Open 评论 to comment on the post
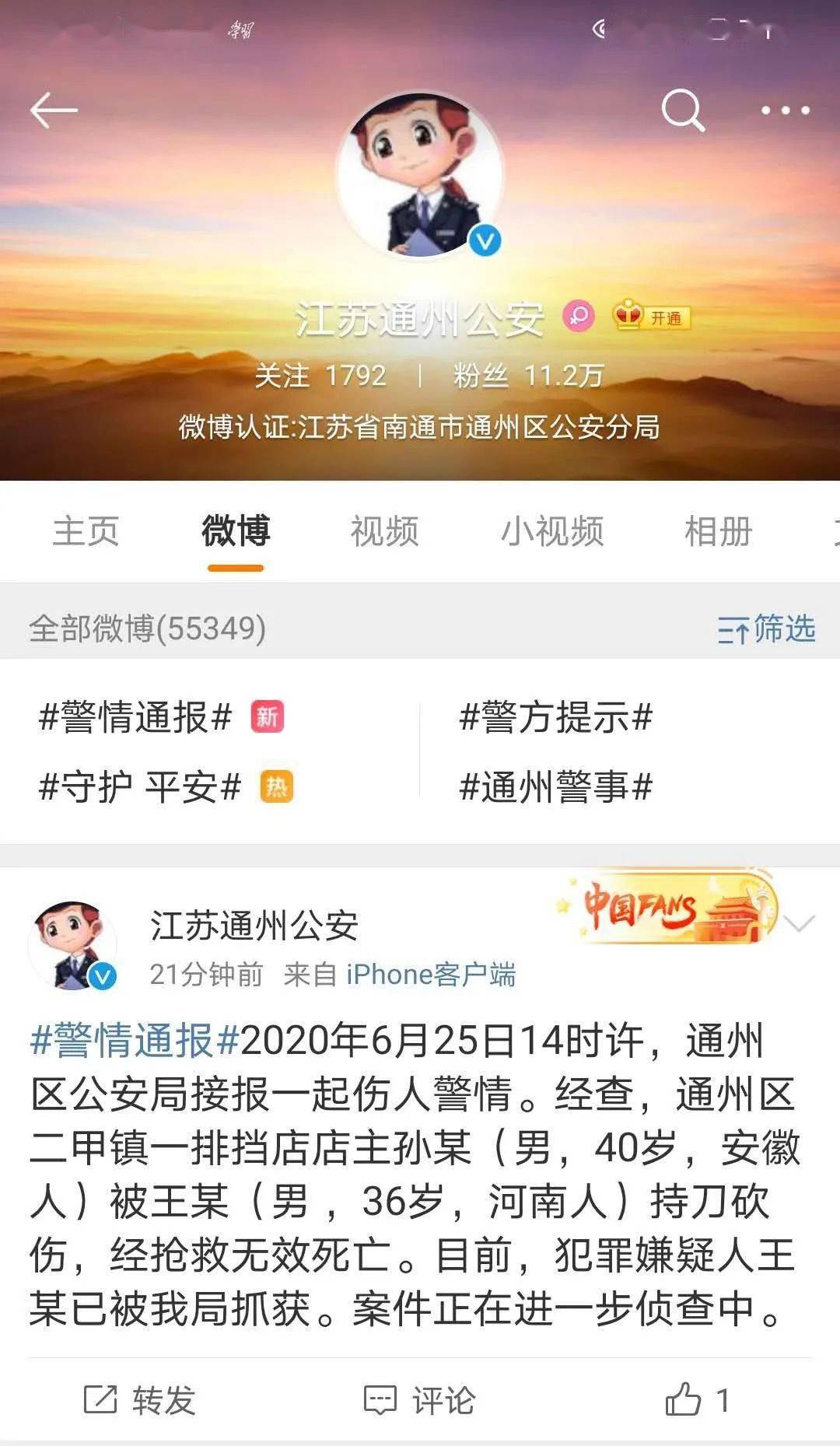Screen dimensions: 840x1446 420,1400
